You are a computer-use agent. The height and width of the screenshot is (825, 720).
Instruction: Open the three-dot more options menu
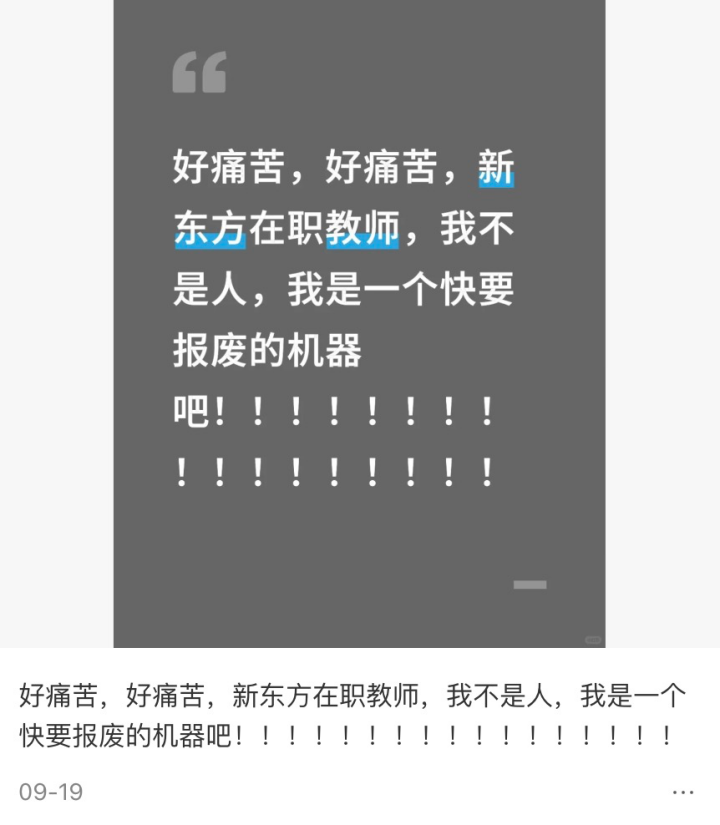coord(683,792)
